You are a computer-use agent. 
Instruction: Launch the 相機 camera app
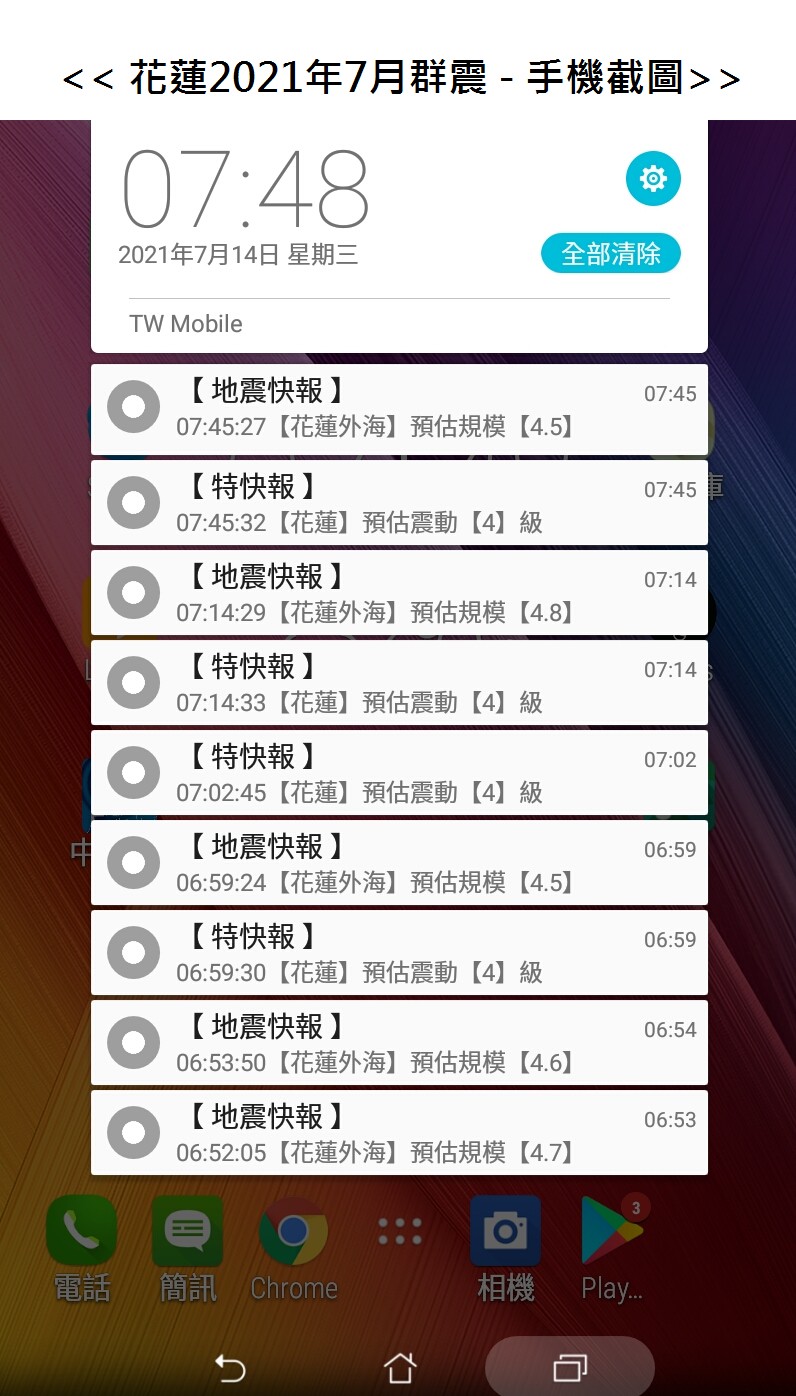tap(505, 1232)
